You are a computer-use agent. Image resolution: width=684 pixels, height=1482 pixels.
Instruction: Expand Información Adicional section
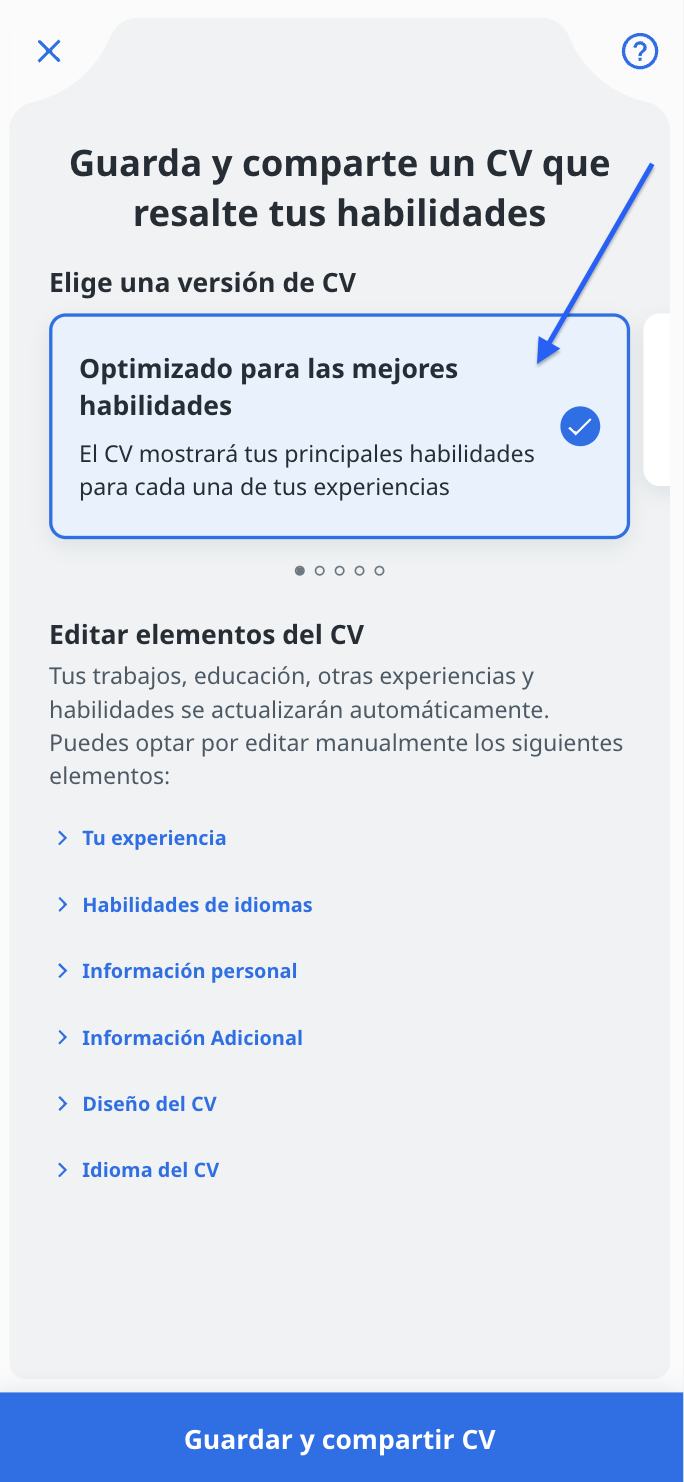(192, 1038)
